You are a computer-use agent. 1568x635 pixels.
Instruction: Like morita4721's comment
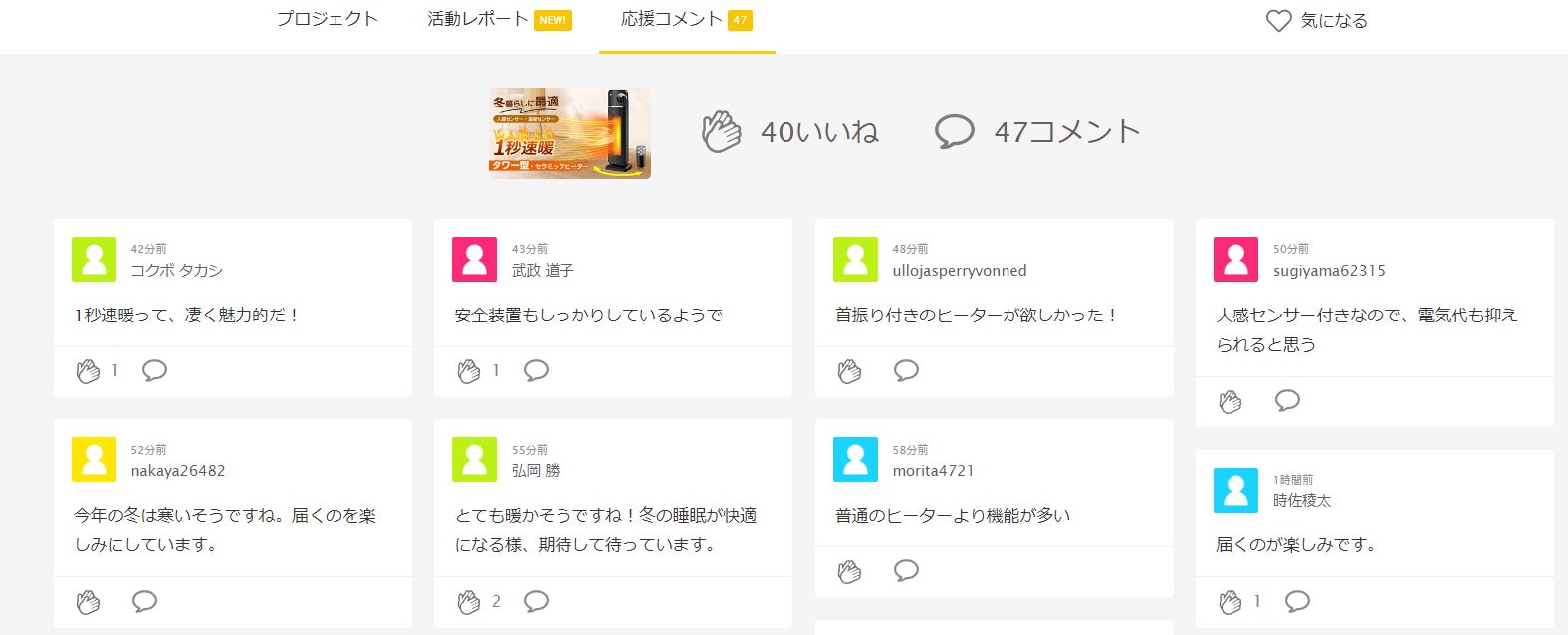pos(849,571)
